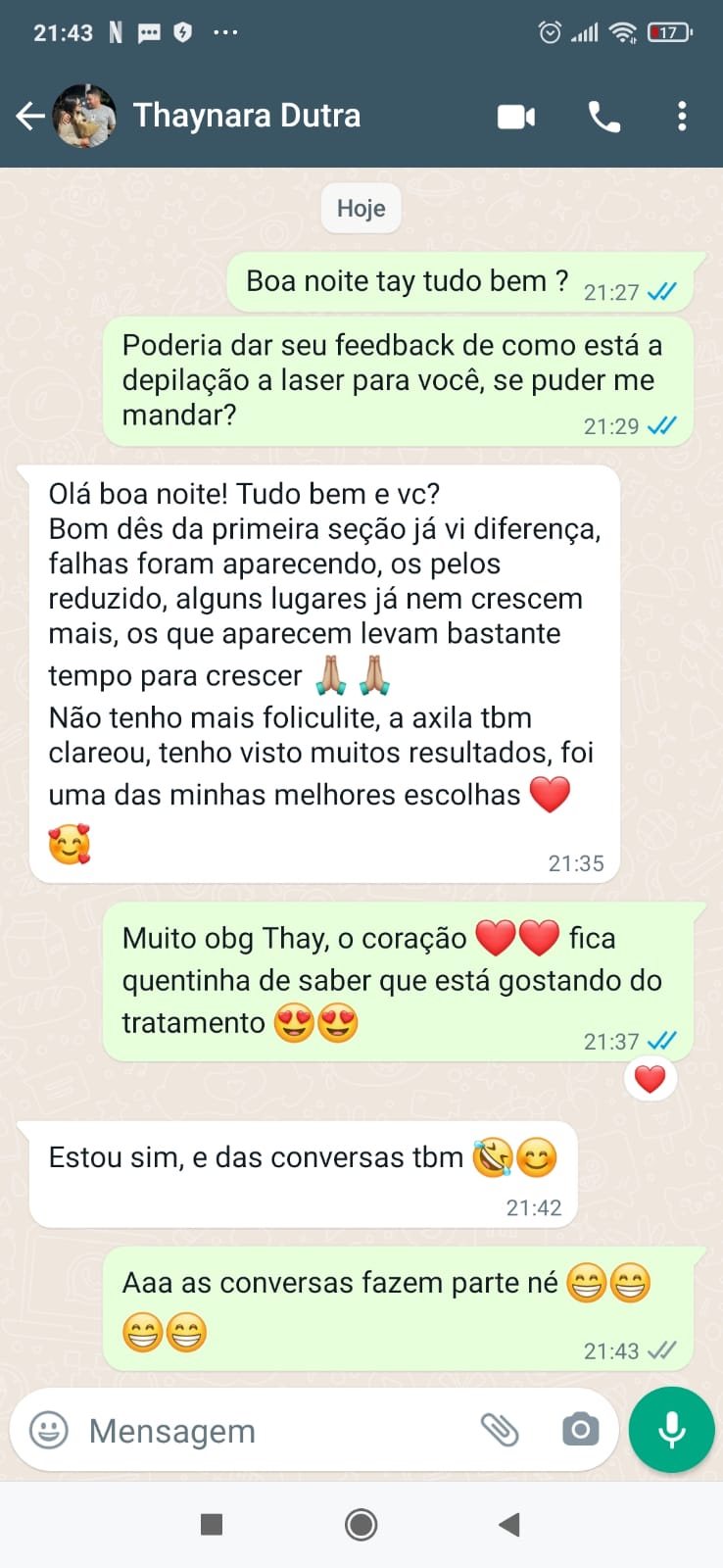Tap the system home button
The width and height of the screenshot is (723, 1568).
(361, 1524)
